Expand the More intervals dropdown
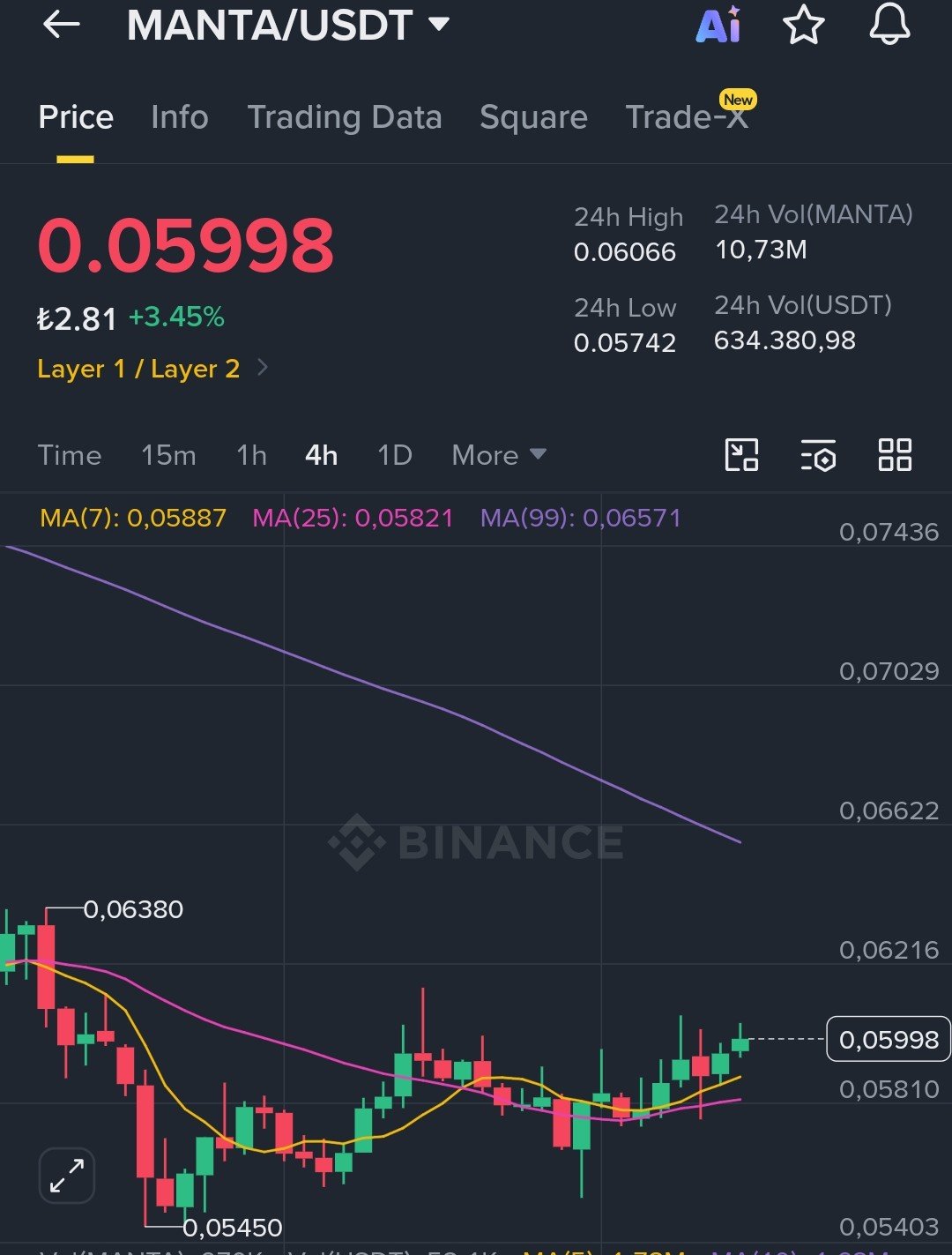This screenshot has height=1255, width=952. 499,455
